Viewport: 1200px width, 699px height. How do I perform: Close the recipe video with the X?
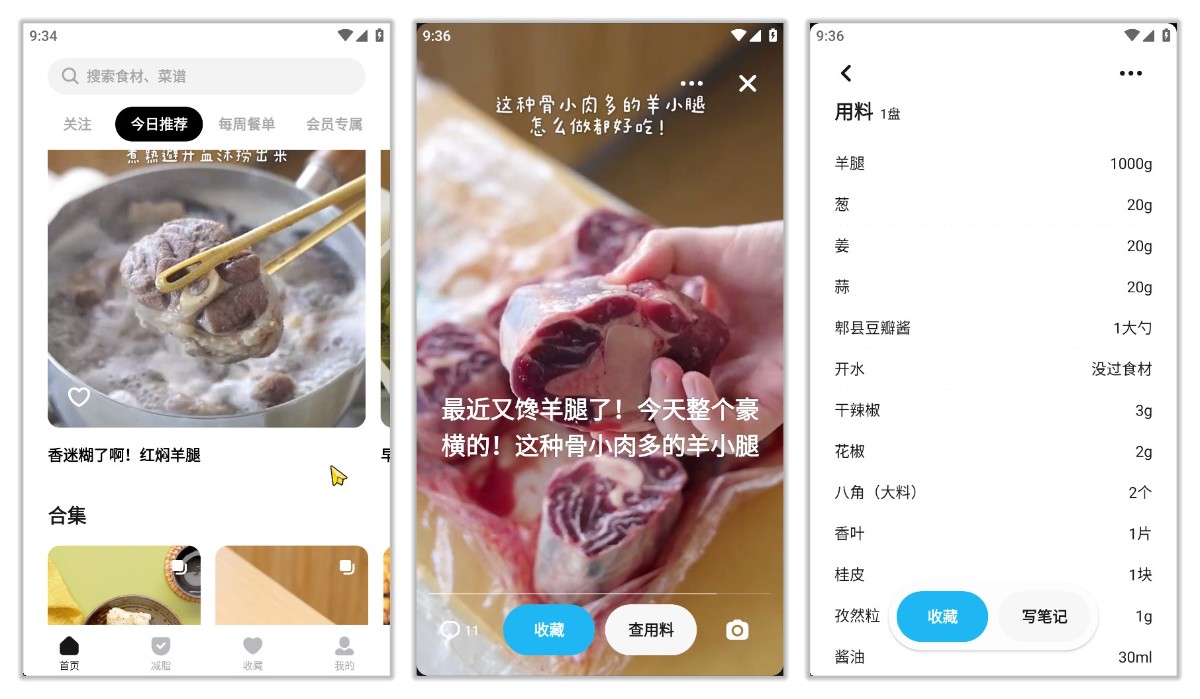click(x=748, y=83)
